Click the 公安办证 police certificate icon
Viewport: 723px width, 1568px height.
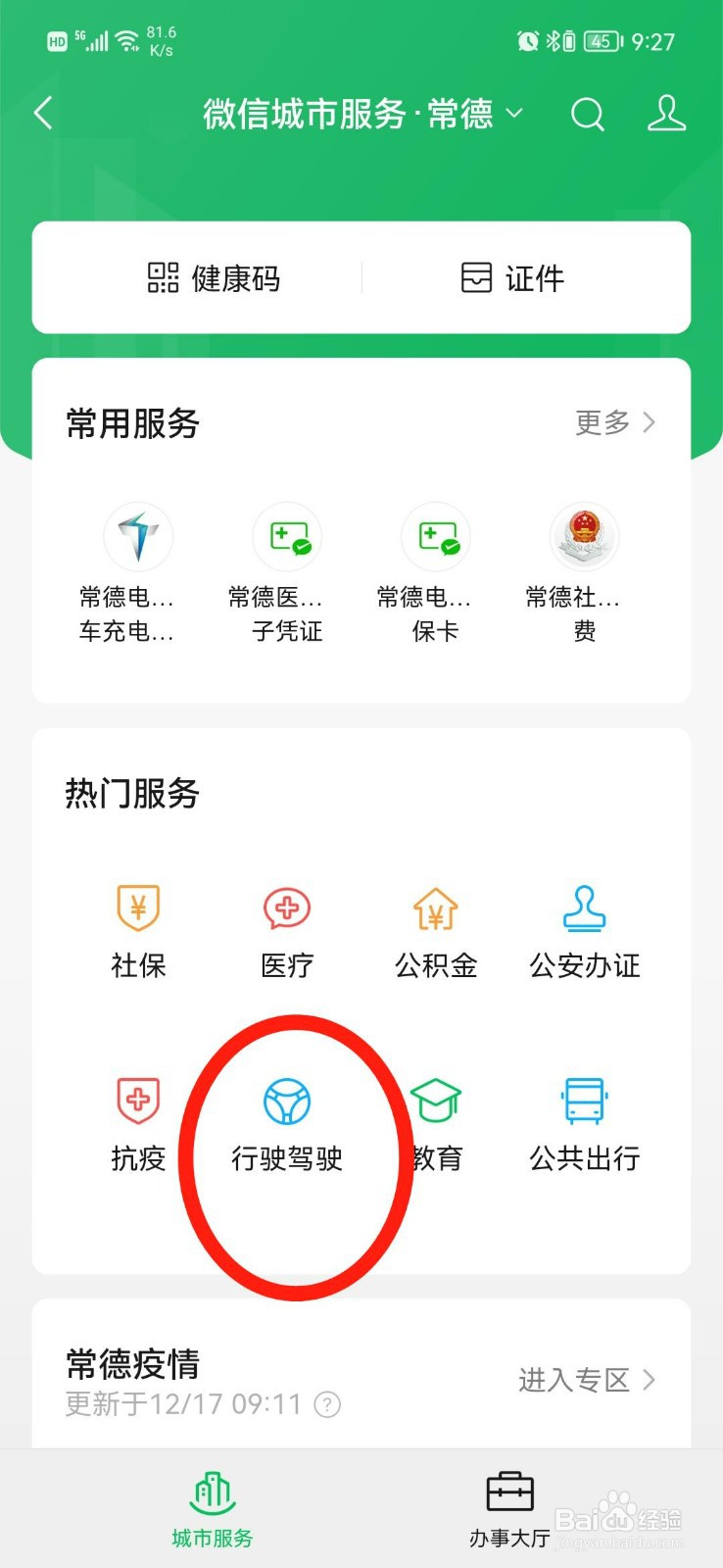tap(584, 929)
